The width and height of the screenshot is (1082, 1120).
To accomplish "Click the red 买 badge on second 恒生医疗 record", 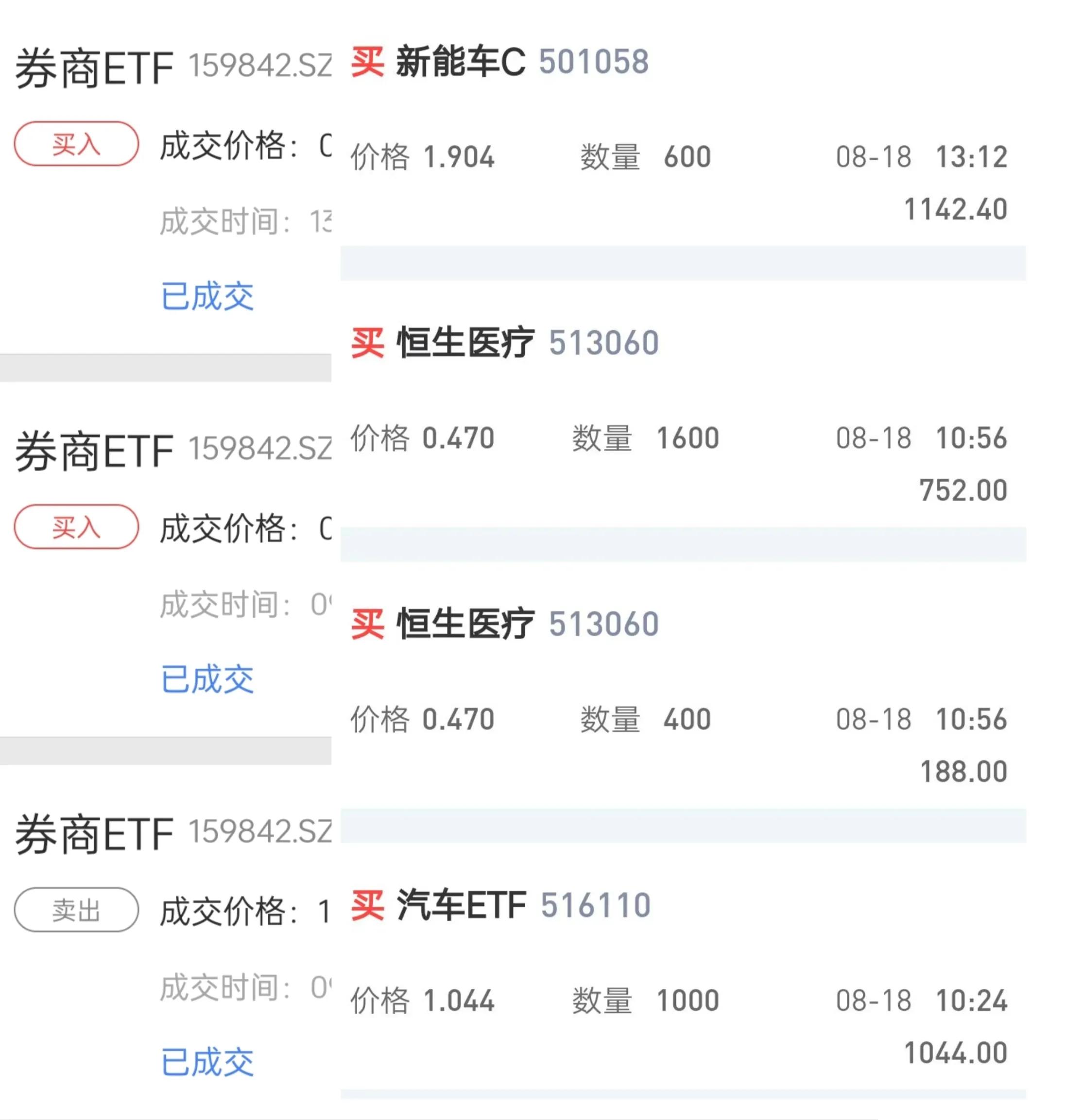I will (369, 623).
